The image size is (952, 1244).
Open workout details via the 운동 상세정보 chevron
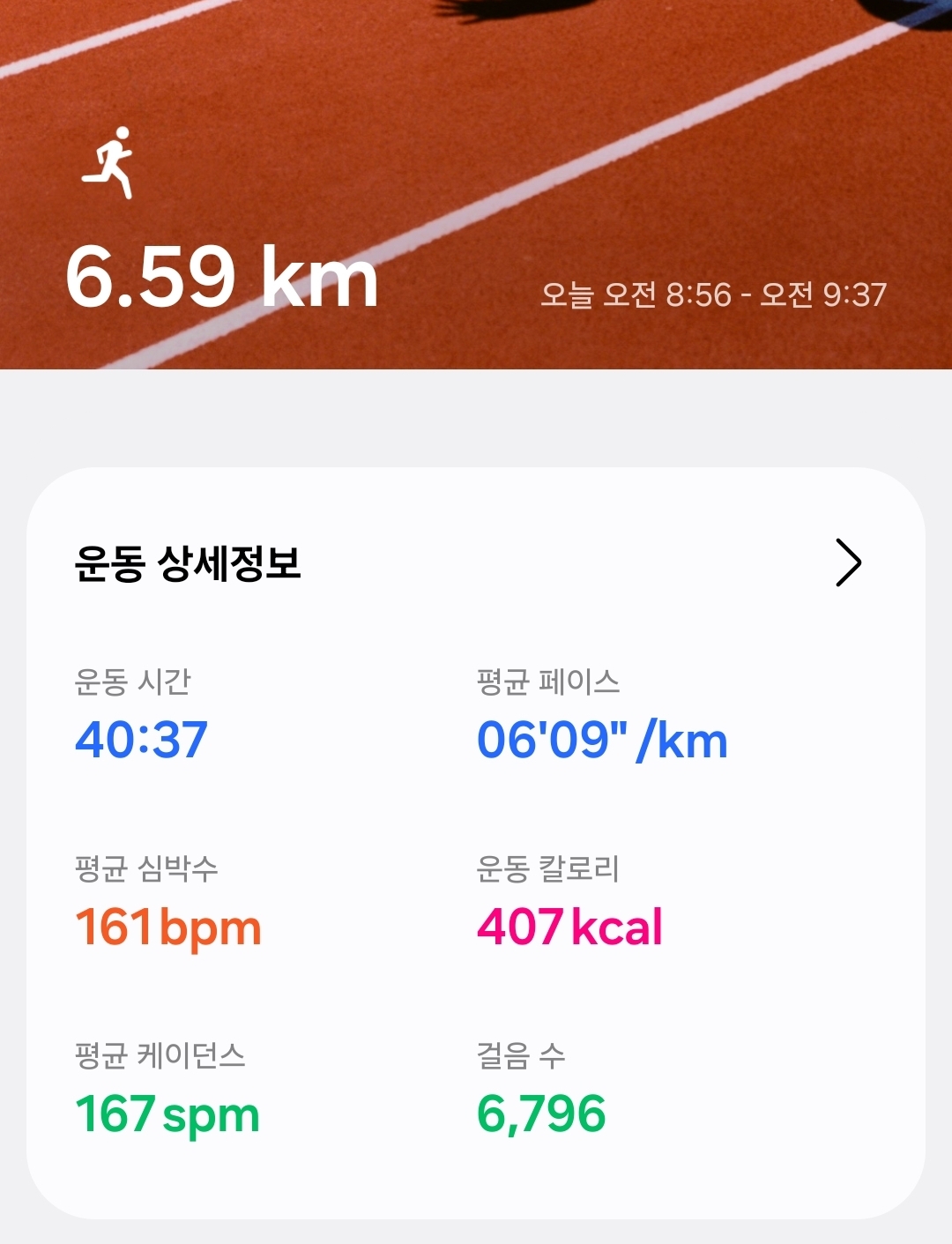847,563
